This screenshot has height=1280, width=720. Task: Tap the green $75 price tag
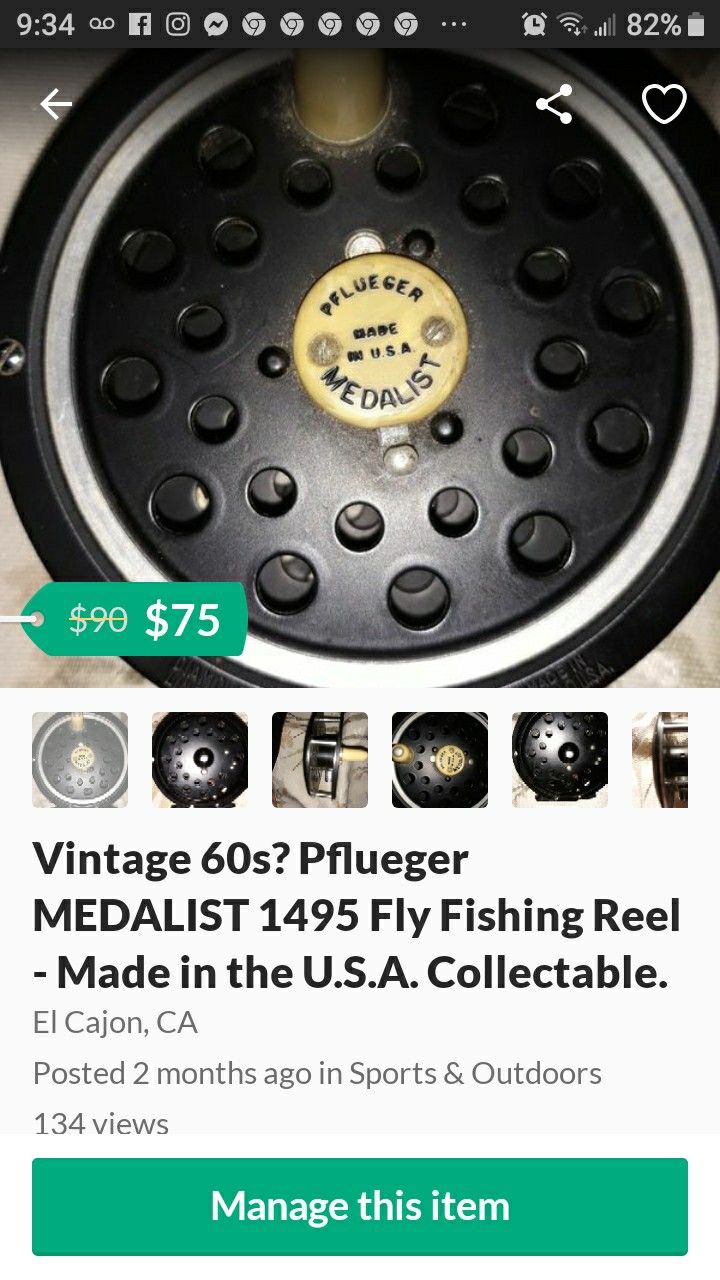184,620
